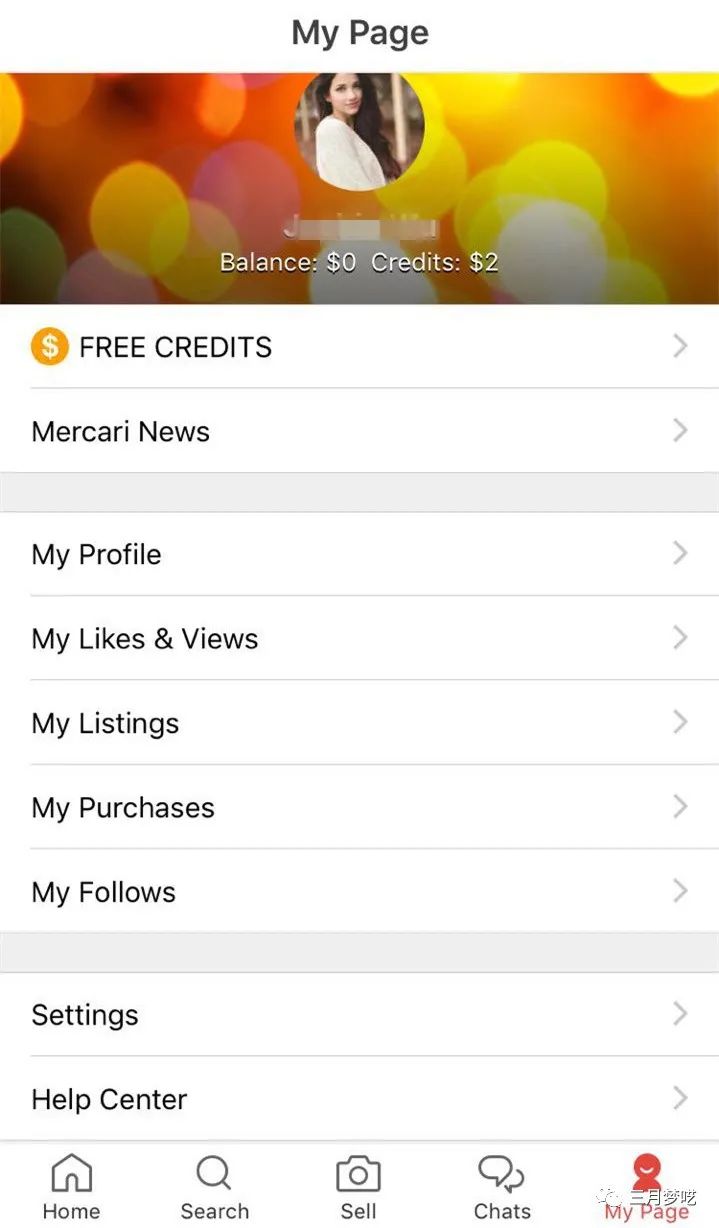View My Likes & Views
The image size is (719, 1228).
(359, 638)
